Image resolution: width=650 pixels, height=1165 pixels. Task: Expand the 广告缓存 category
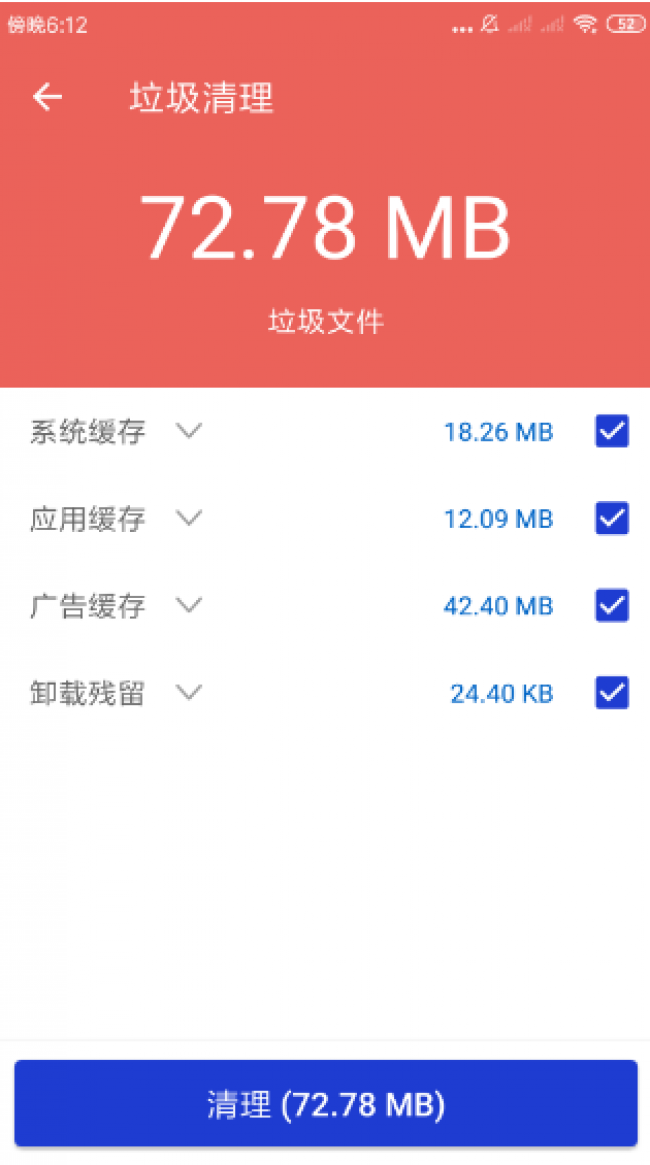189,606
